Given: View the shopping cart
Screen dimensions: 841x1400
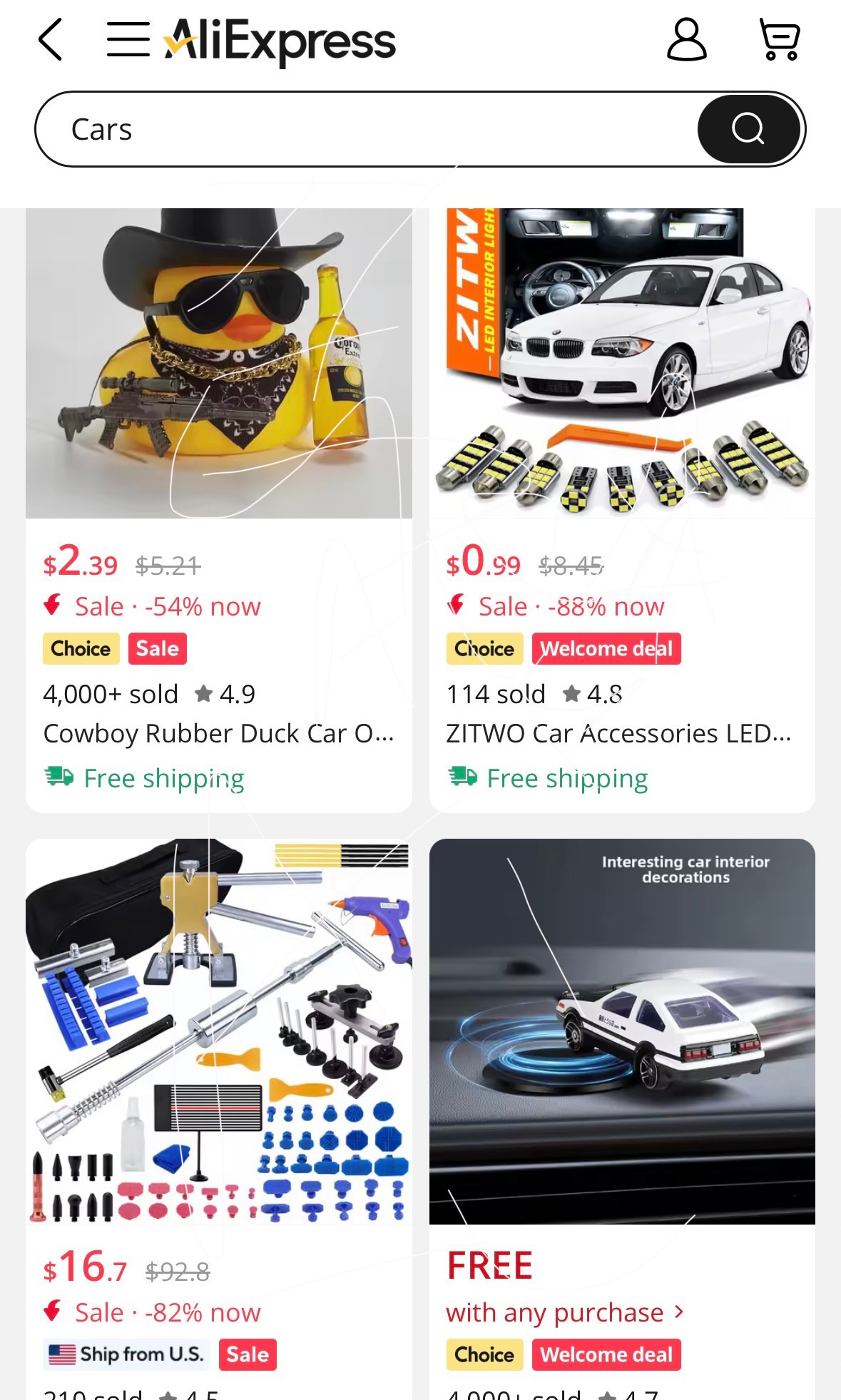Looking at the screenshot, I should coord(780,40).
